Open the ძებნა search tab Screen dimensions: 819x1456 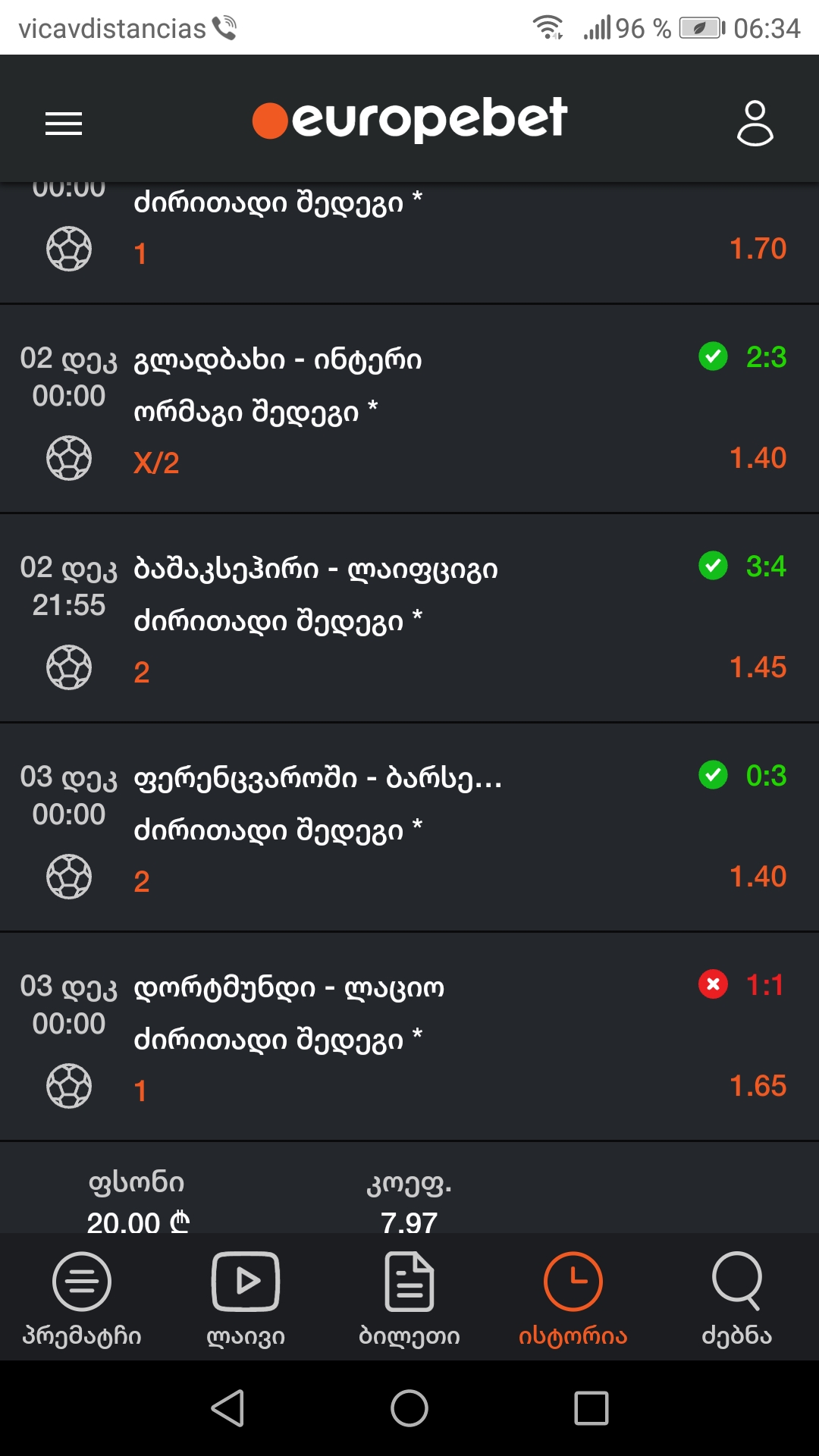point(736,1298)
